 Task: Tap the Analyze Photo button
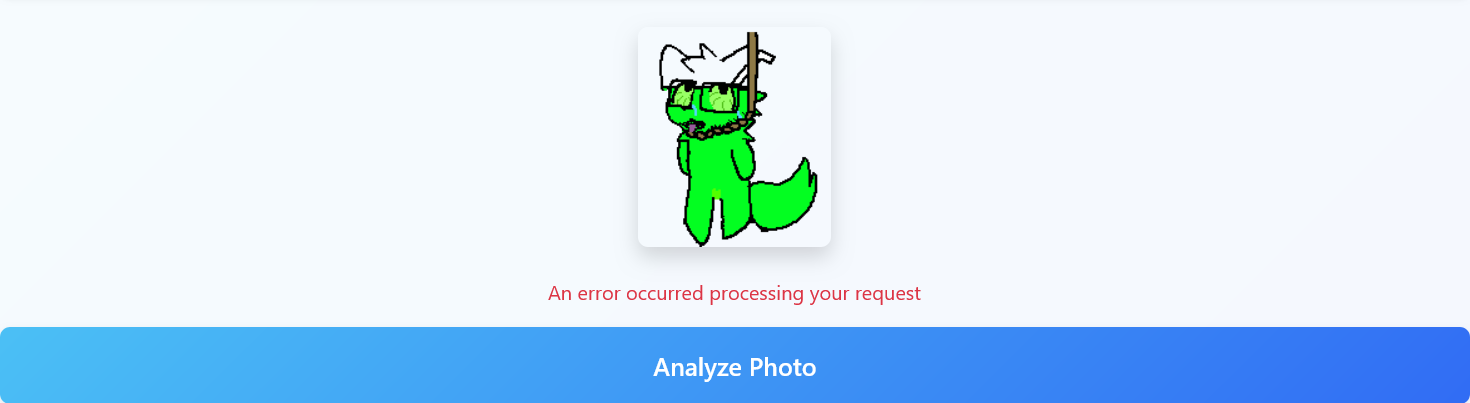(735, 366)
